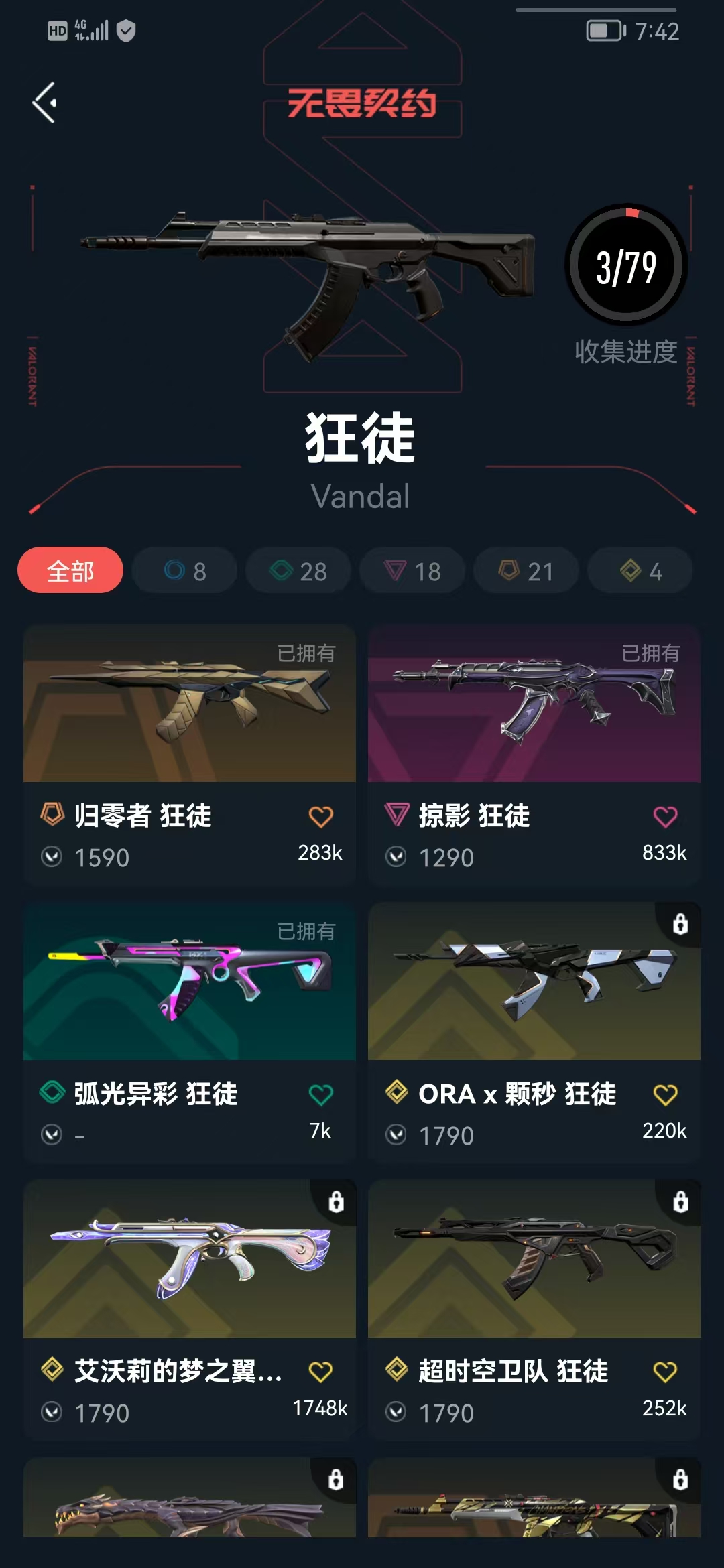724x1568 pixels.
Task: Open the ORA x 颗秒 狂徒 card
Action: click(534, 982)
